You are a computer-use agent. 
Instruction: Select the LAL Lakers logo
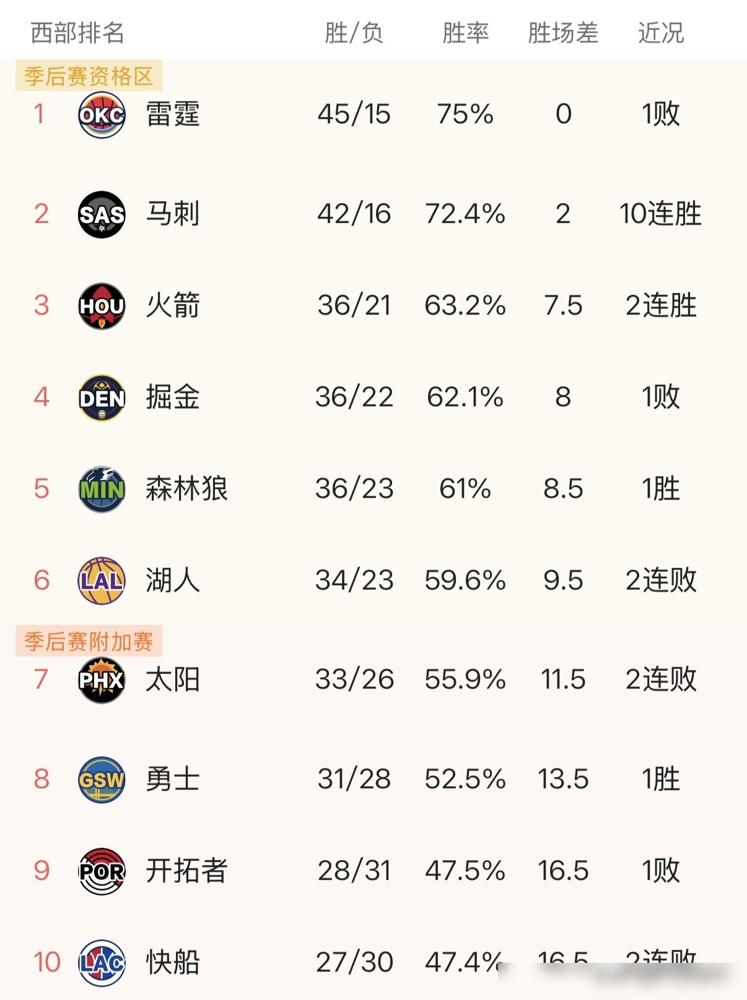[x=101, y=580]
